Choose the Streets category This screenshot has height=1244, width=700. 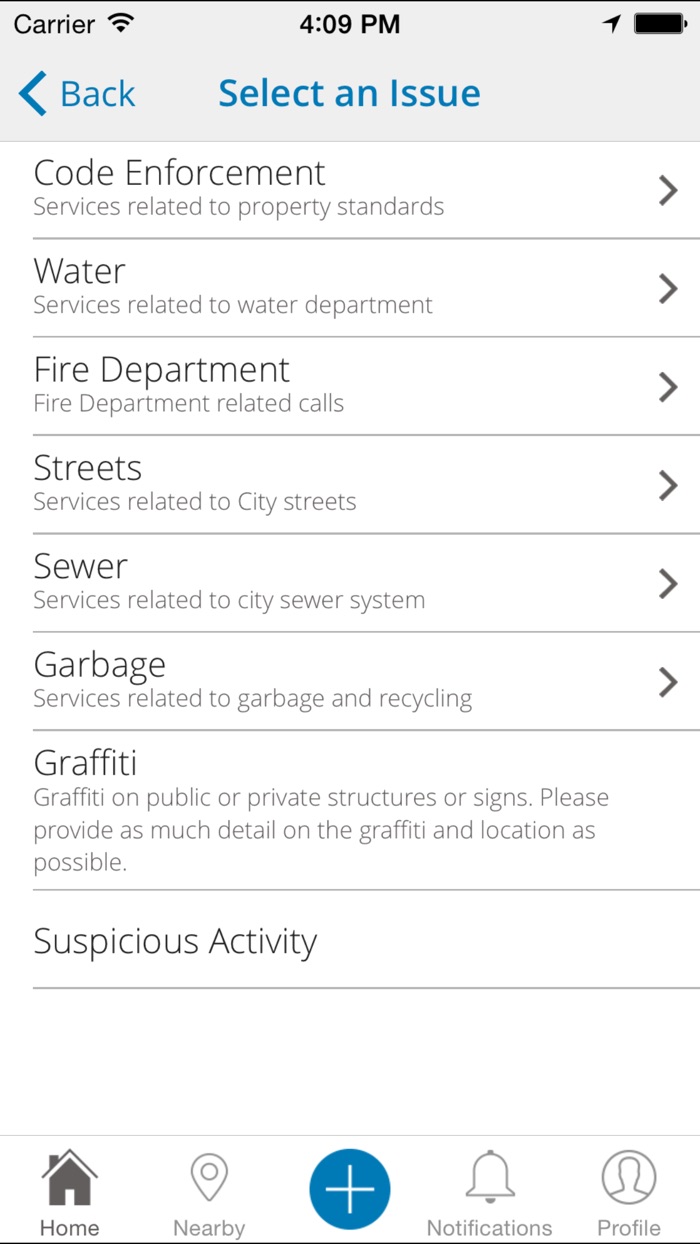[x=350, y=484]
